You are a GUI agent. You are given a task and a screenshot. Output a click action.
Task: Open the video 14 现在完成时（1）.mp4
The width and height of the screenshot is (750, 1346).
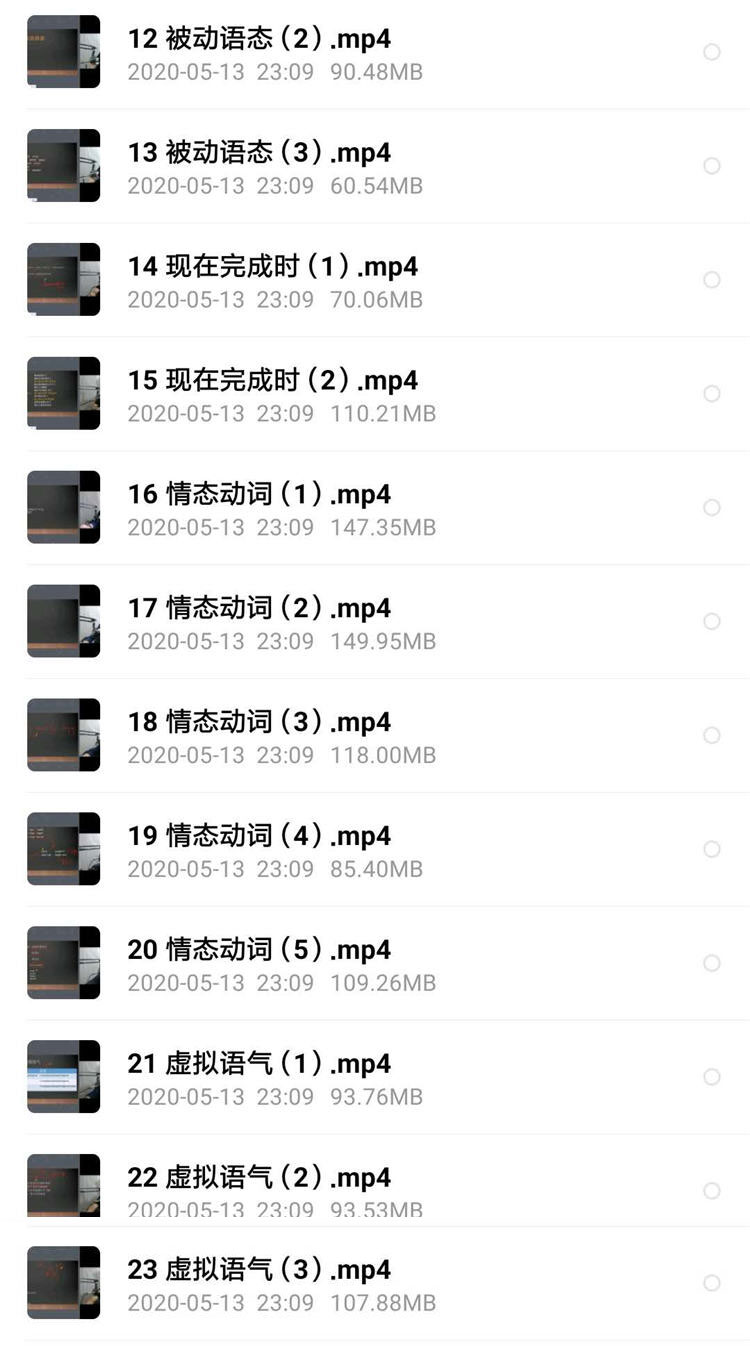click(x=272, y=268)
